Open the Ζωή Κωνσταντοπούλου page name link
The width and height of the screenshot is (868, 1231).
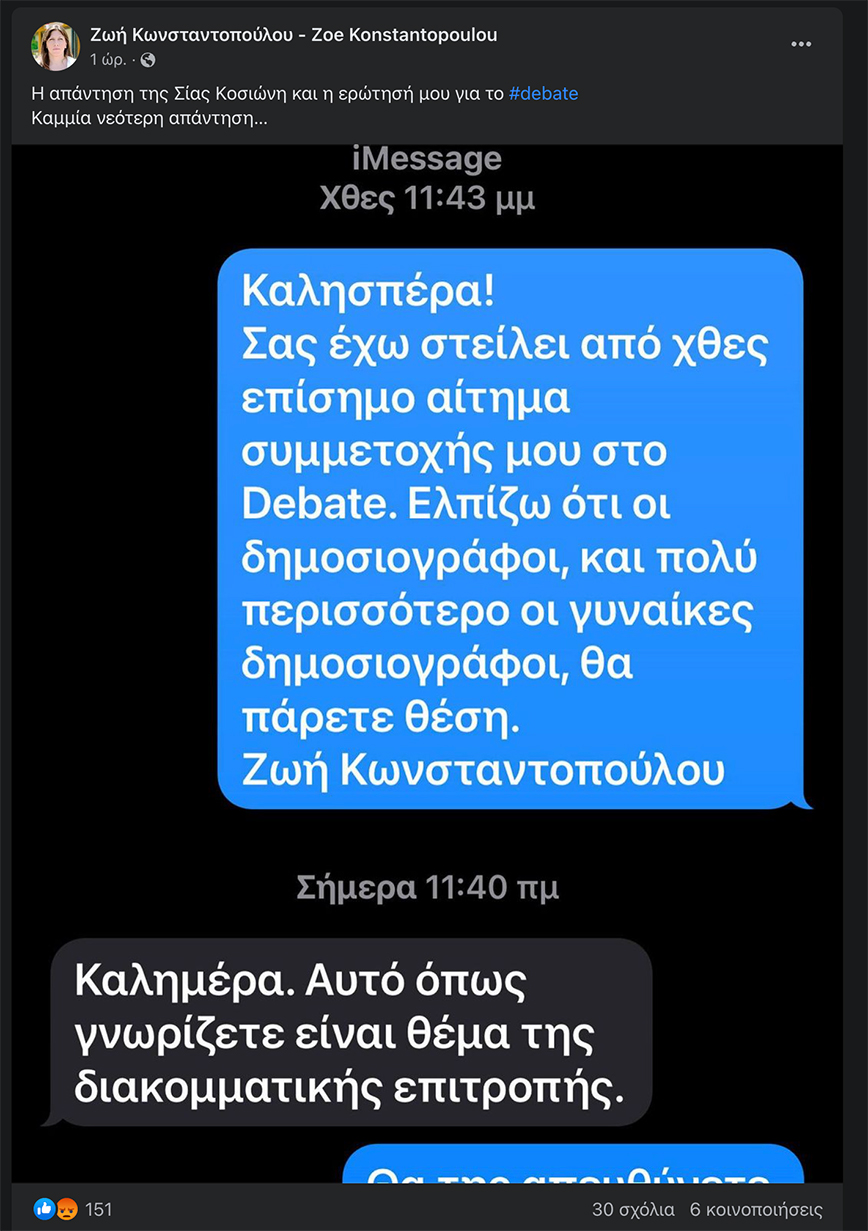tap(293, 35)
